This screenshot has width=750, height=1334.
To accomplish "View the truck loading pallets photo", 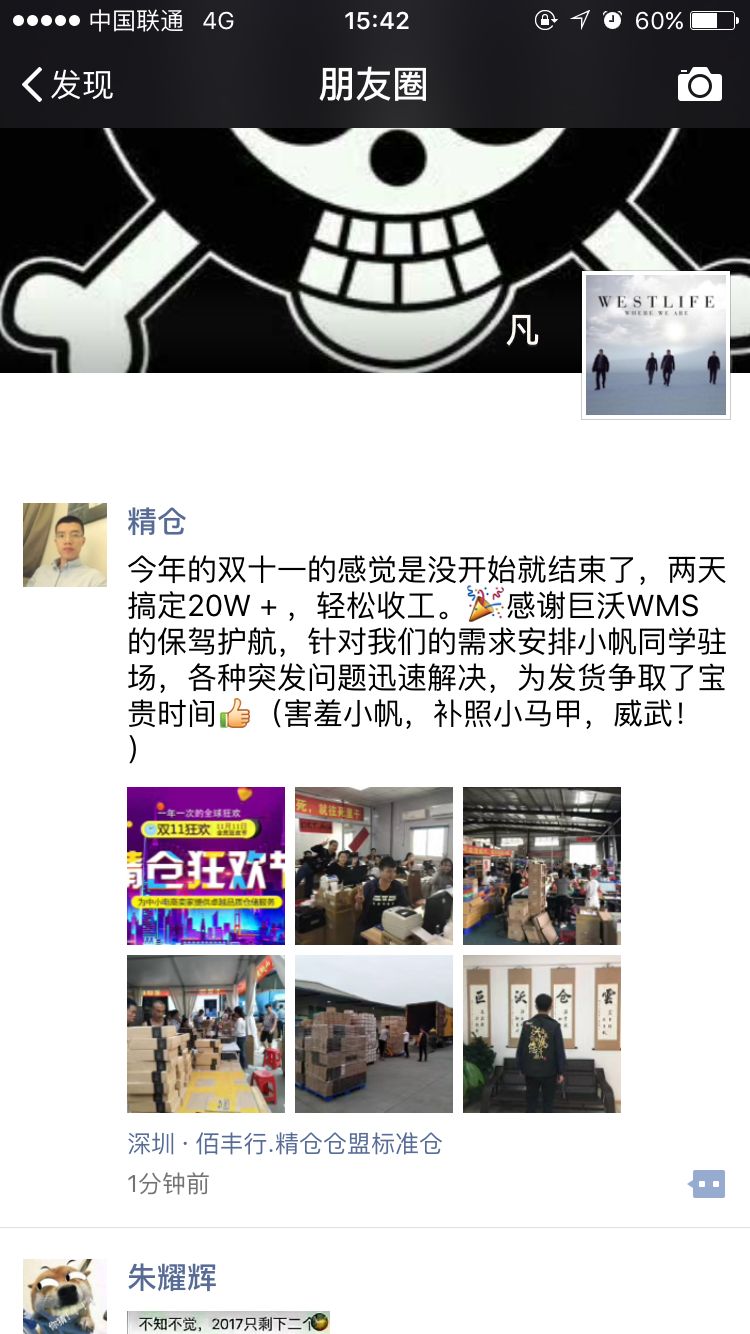I will (x=374, y=1034).
